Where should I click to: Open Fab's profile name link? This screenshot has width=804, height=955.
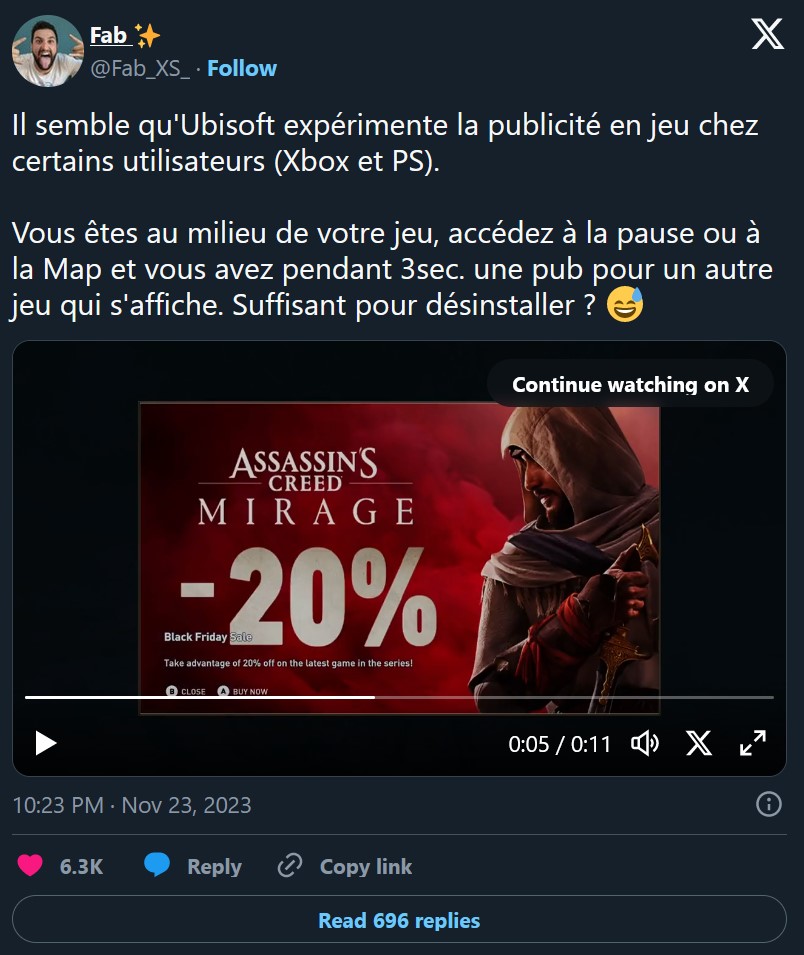109,36
